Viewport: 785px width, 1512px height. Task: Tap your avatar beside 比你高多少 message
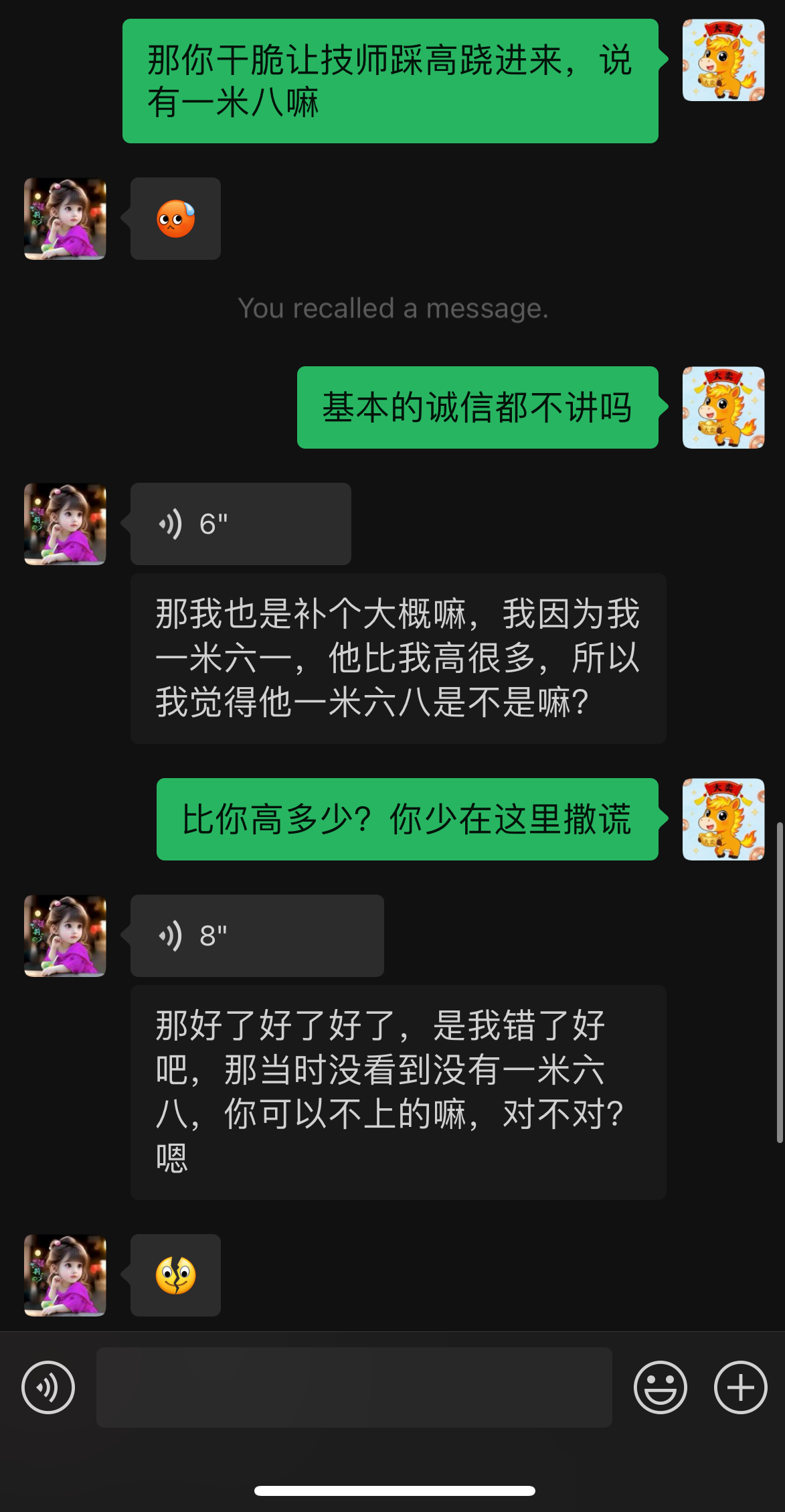[723, 820]
